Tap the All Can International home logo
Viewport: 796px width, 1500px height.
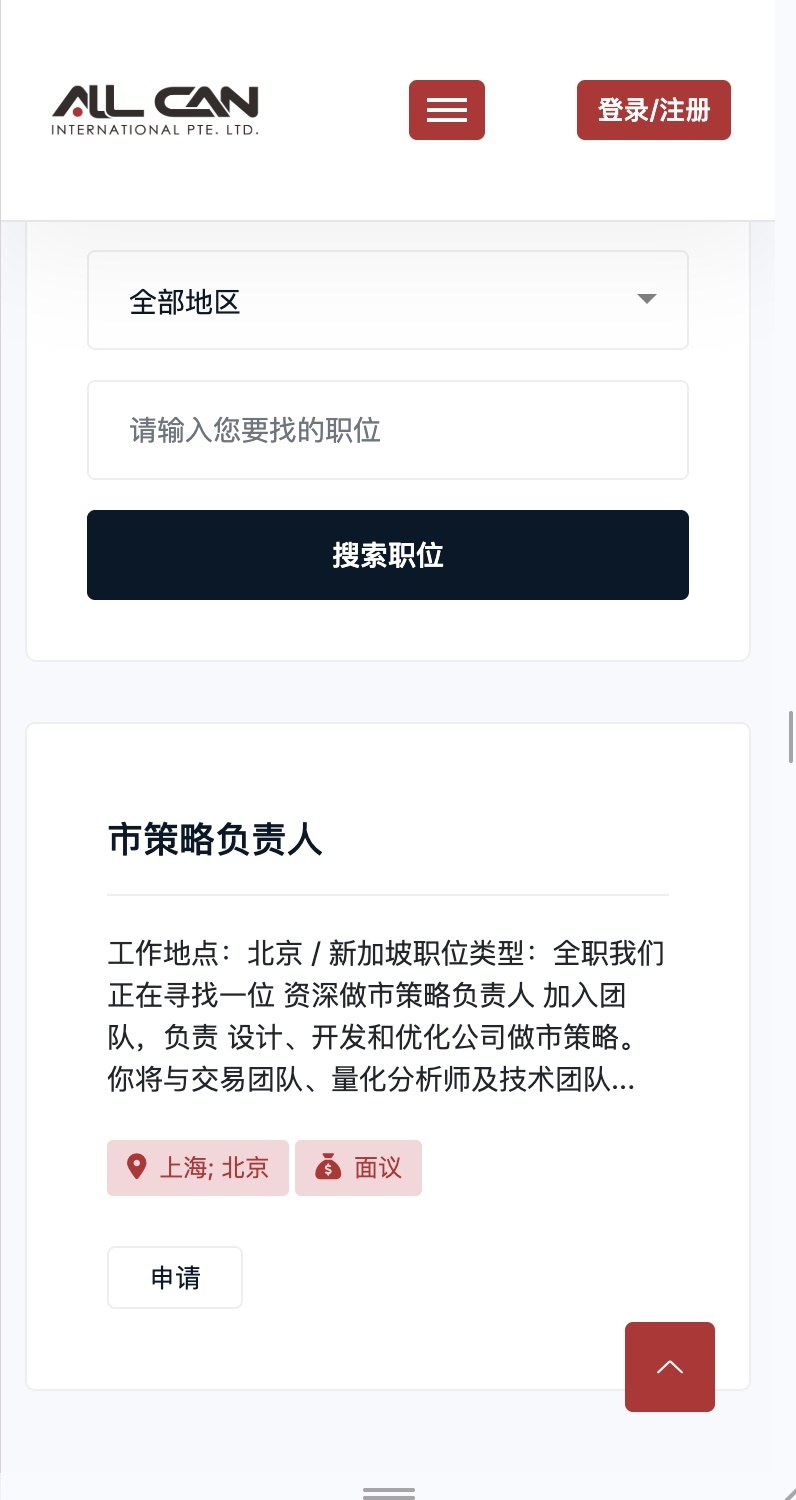click(155, 110)
